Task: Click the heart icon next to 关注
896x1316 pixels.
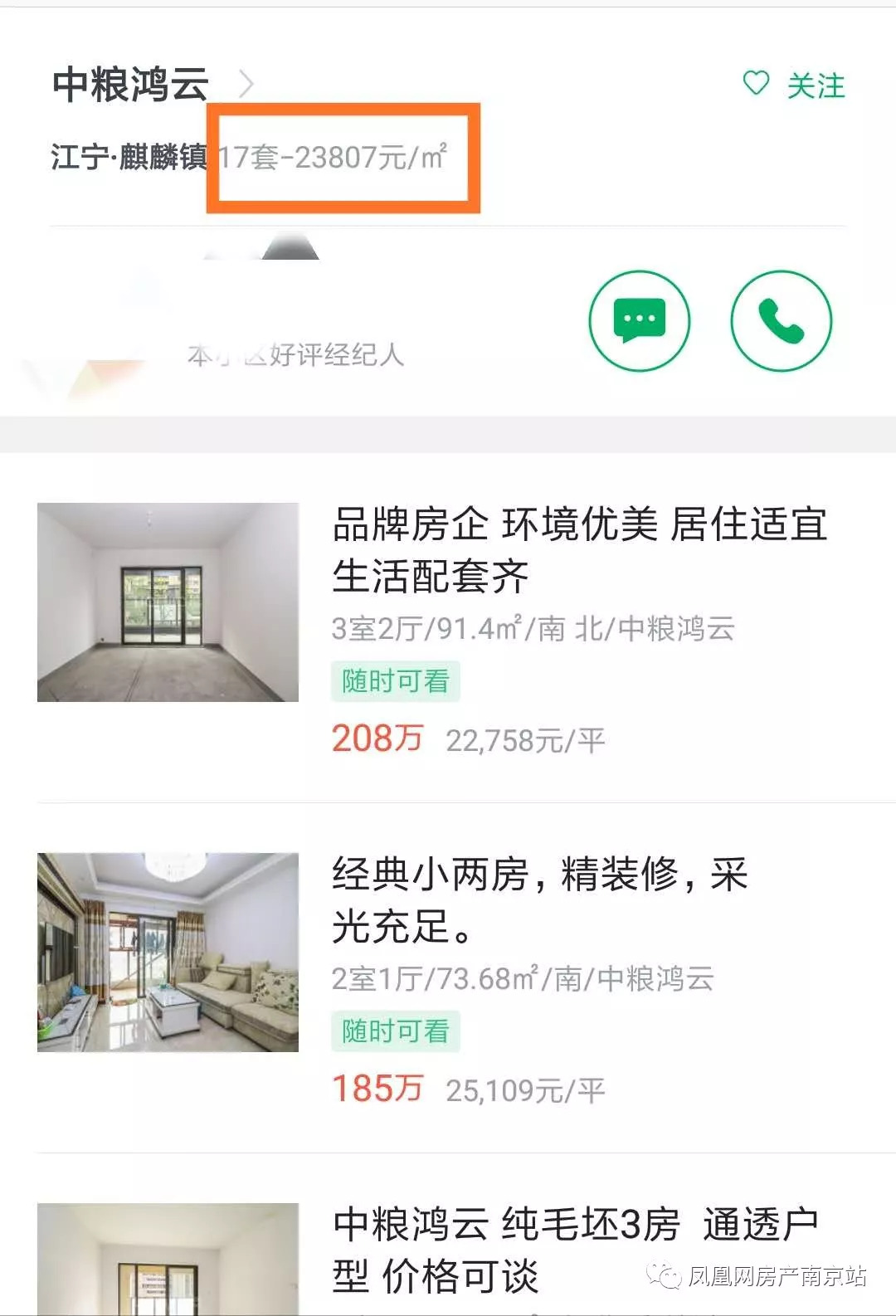Action: (756, 83)
